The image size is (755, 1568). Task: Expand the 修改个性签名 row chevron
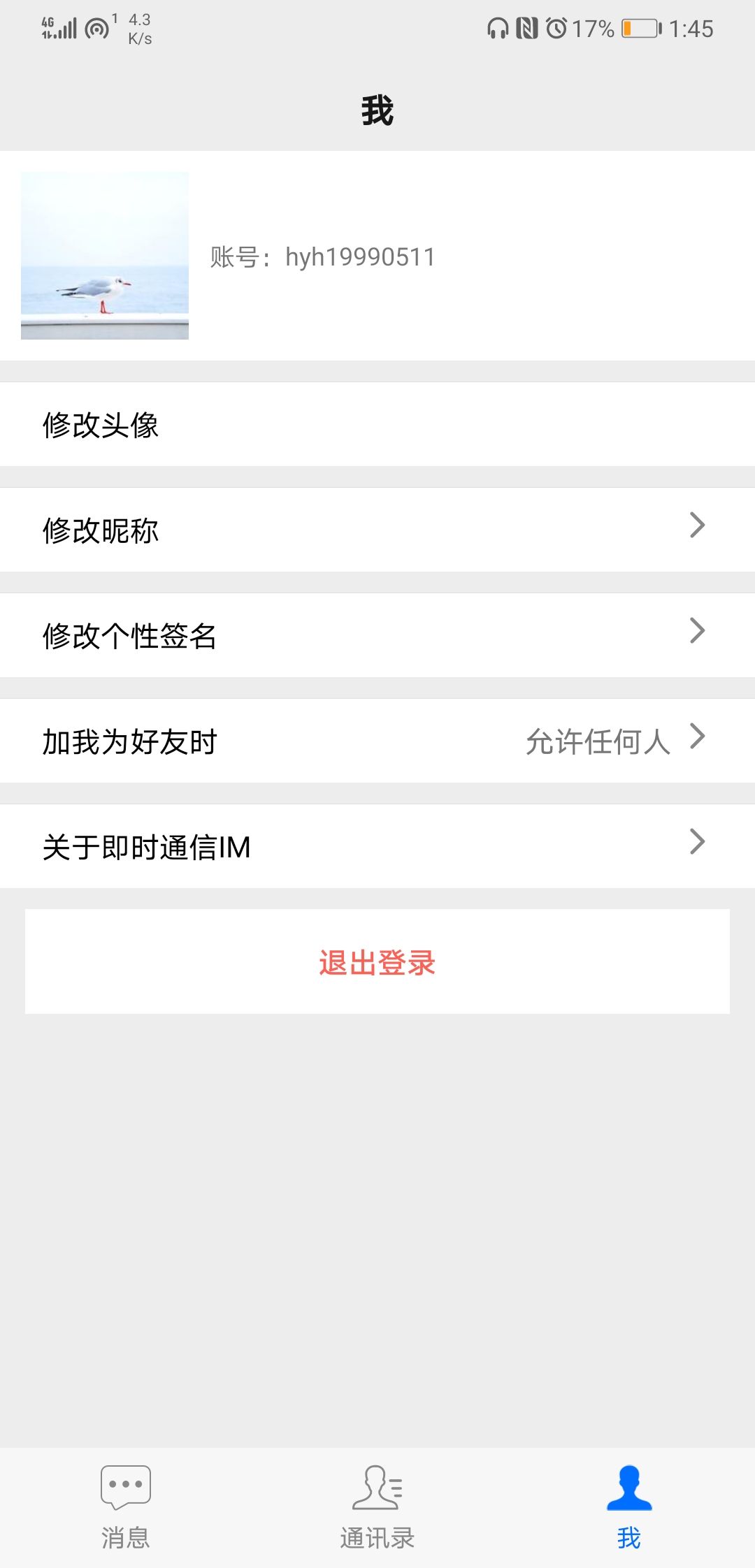[x=696, y=631]
